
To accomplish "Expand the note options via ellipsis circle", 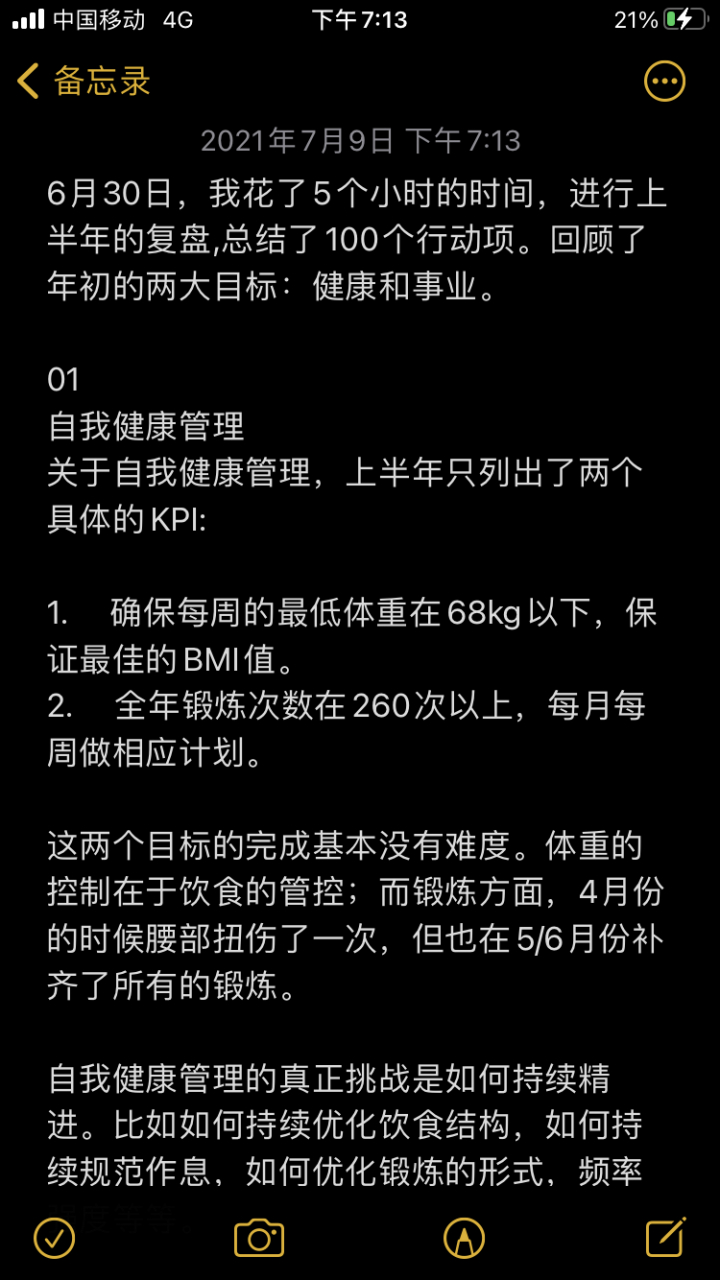I will tap(664, 82).
